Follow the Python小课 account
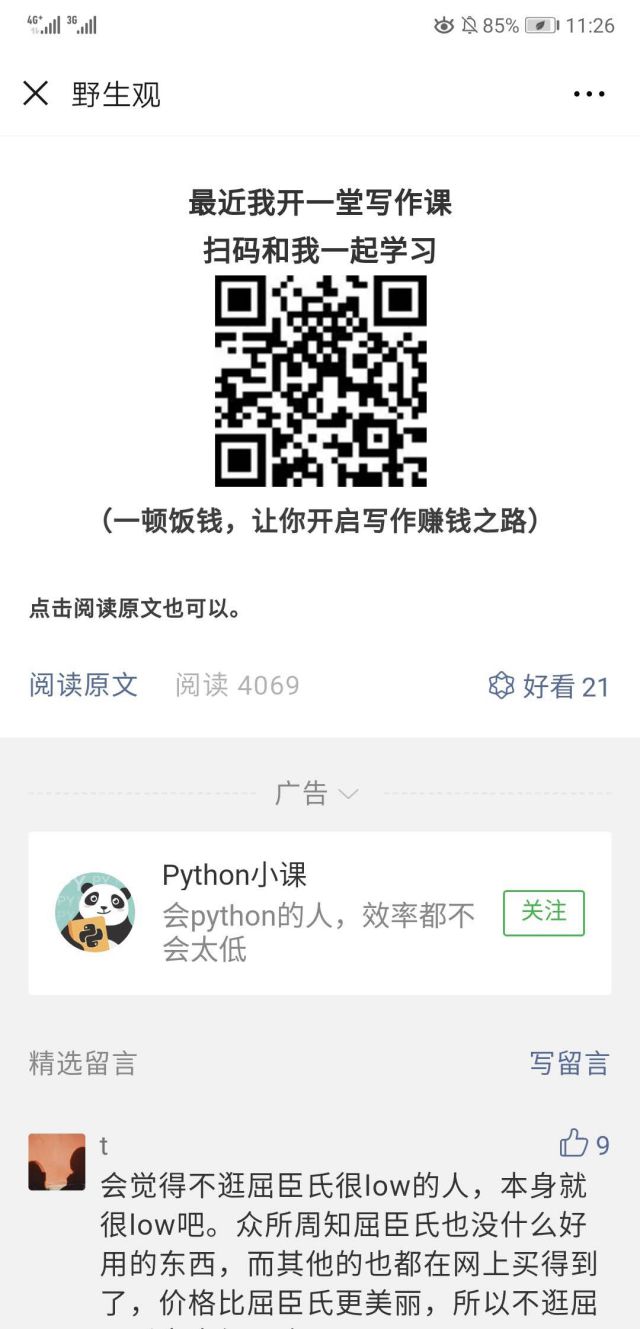The width and height of the screenshot is (640, 1329). [x=543, y=912]
